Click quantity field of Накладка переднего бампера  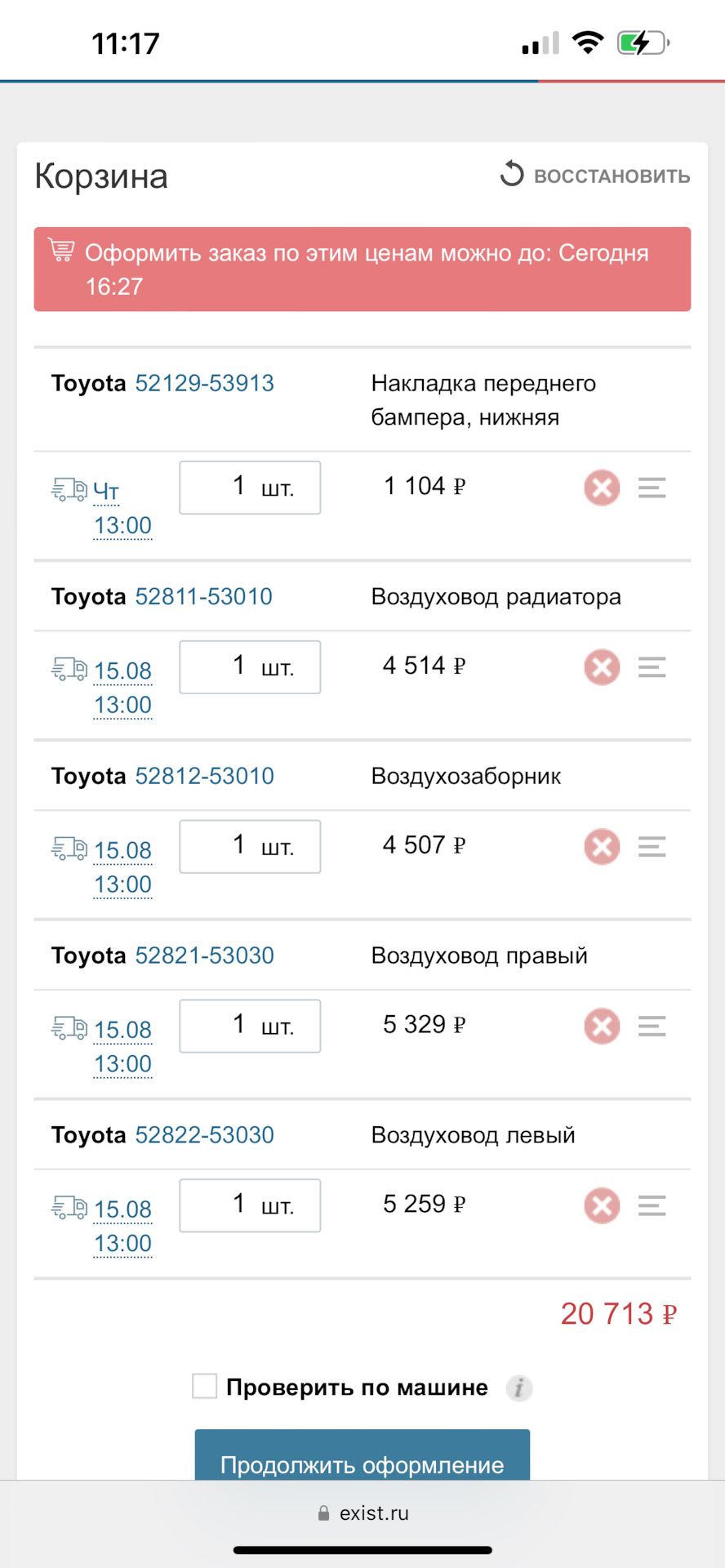point(249,488)
